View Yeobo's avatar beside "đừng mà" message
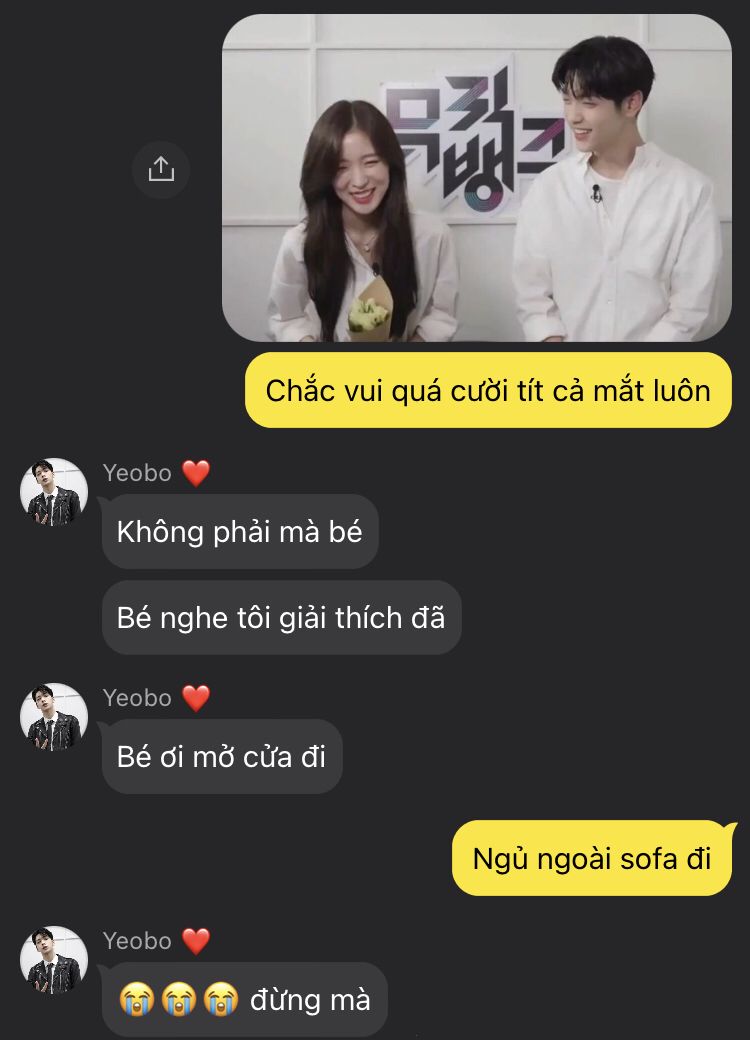 coord(54,960)
